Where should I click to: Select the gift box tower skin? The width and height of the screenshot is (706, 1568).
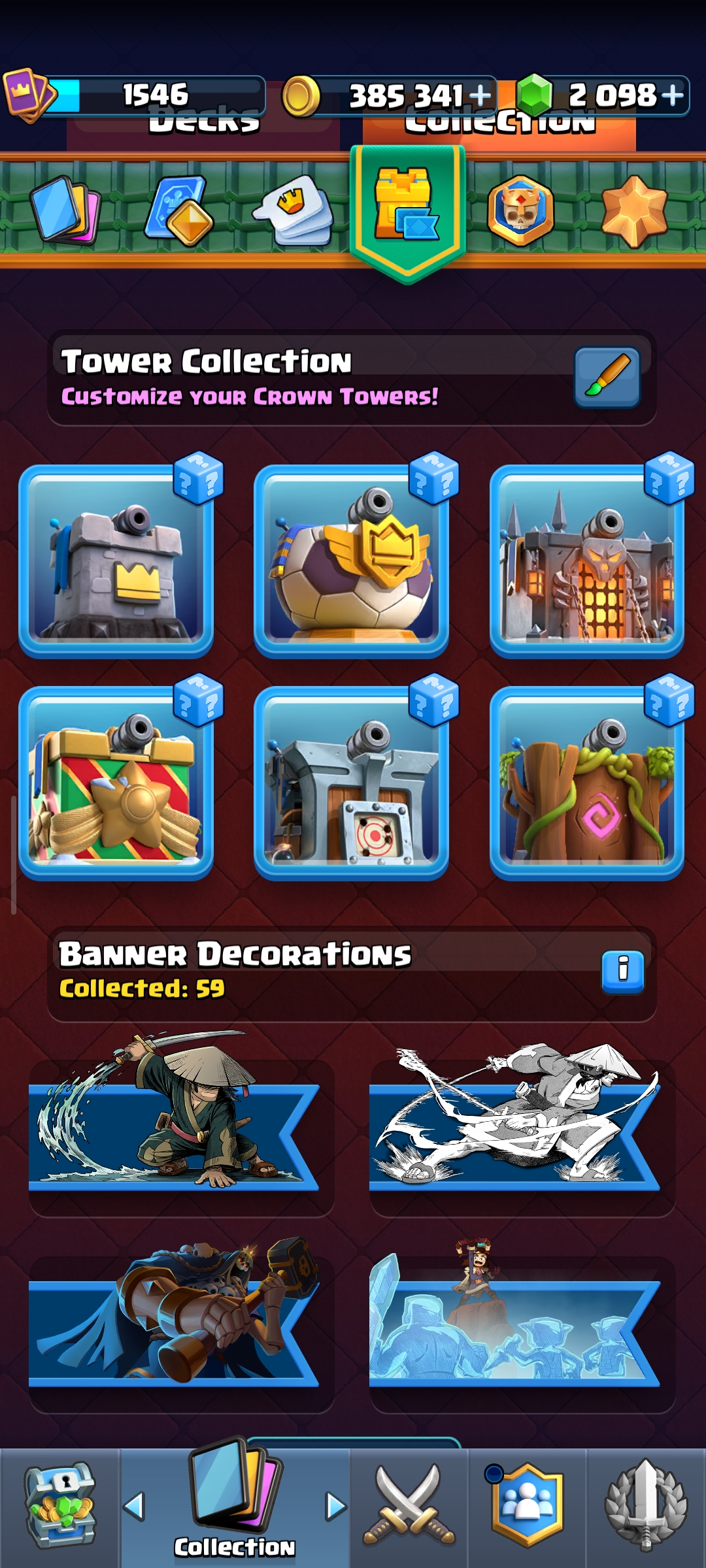pos(116,783)
